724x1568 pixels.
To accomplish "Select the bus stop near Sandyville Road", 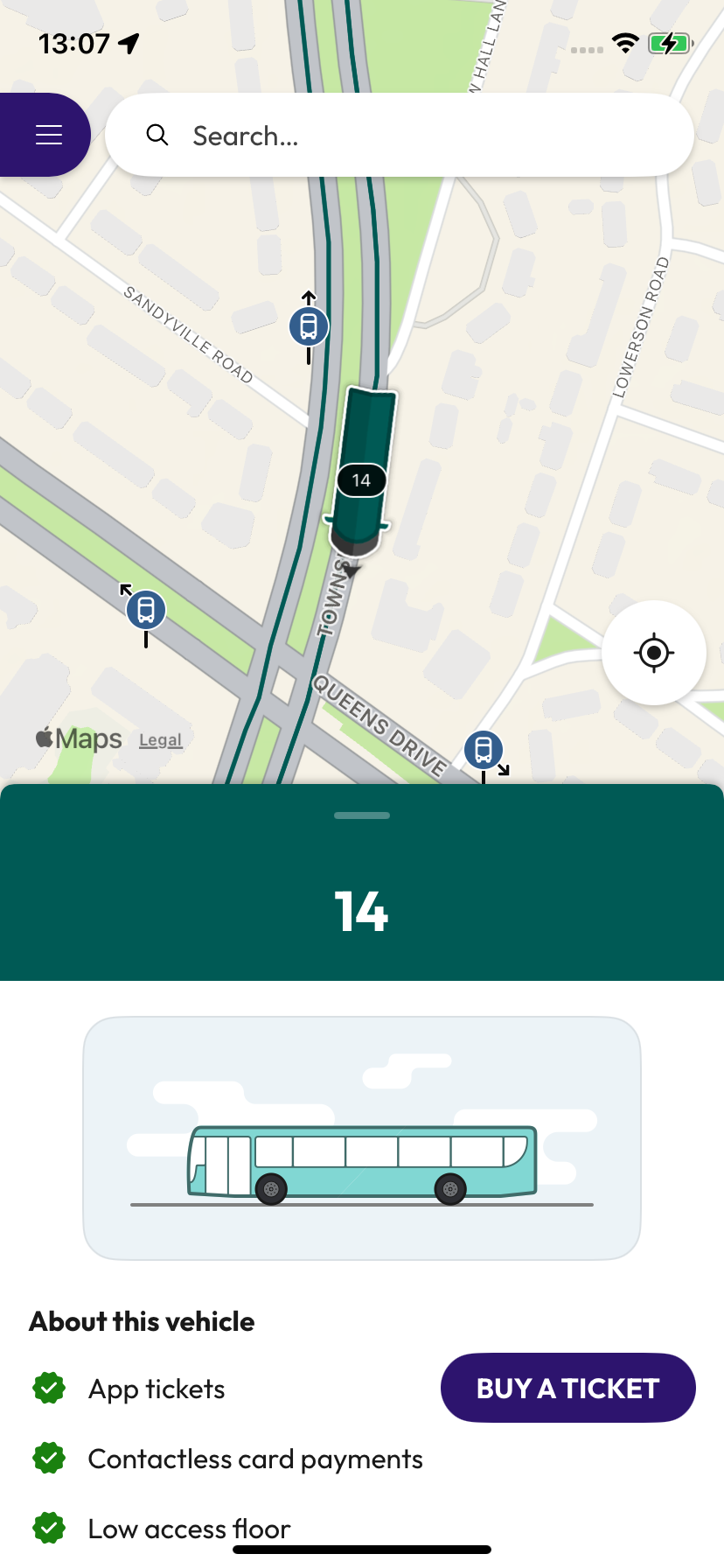I will pyautogui.click(x=309, y=326).
